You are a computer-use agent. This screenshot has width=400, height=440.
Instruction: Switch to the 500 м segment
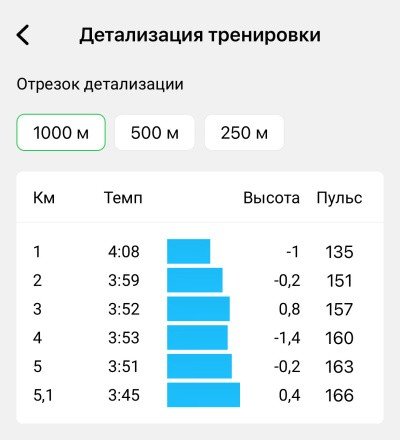155,132
